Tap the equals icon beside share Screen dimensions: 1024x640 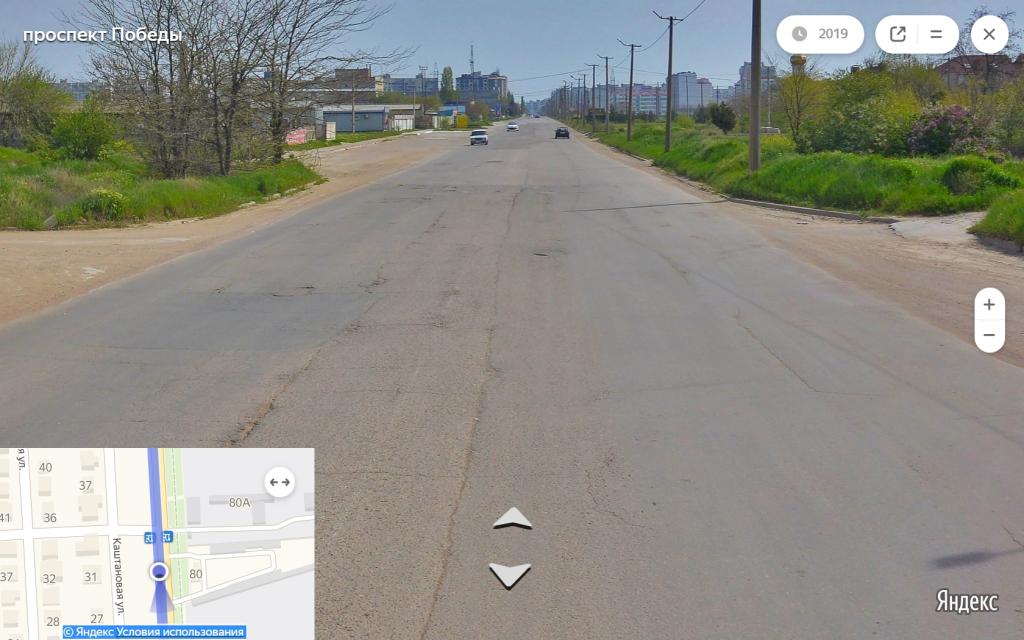pyautogui.click(x=936, y=34)
